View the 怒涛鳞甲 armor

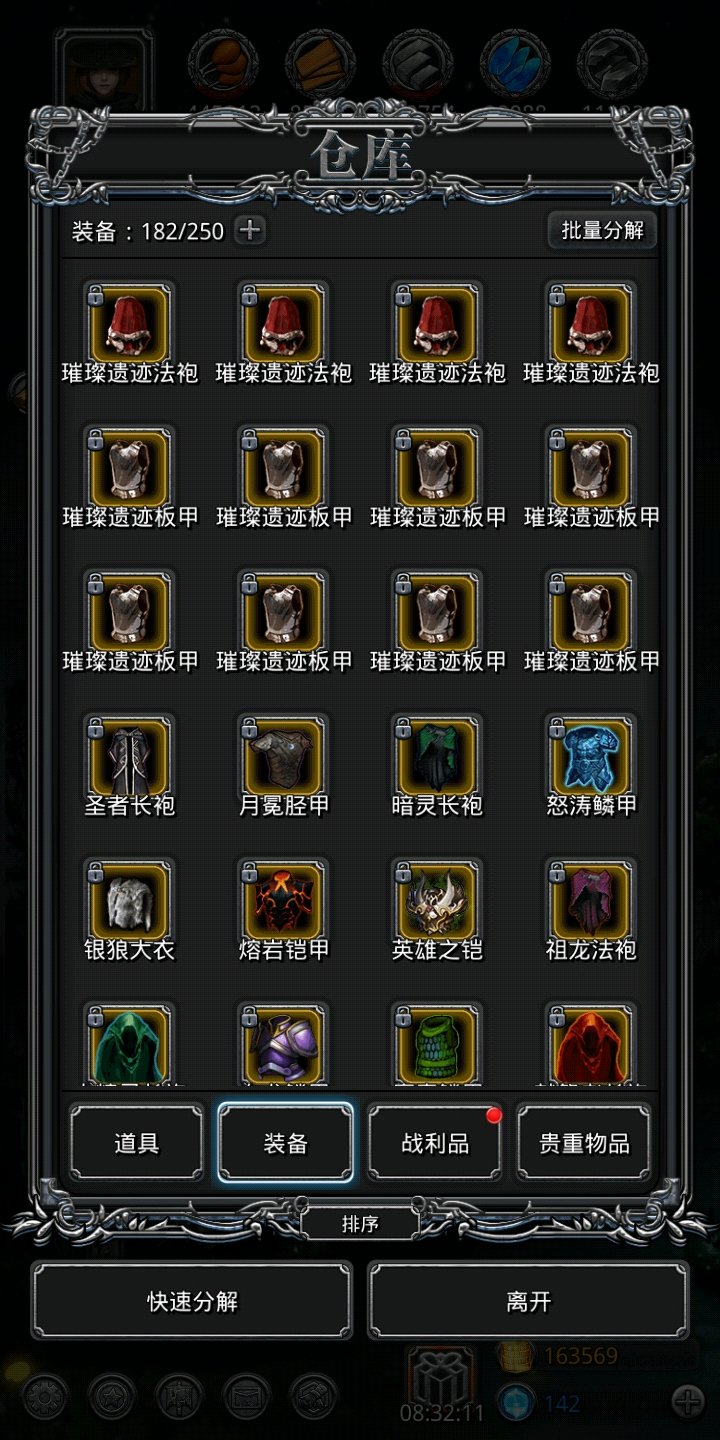pyautogui.click(x=591, y=766)
